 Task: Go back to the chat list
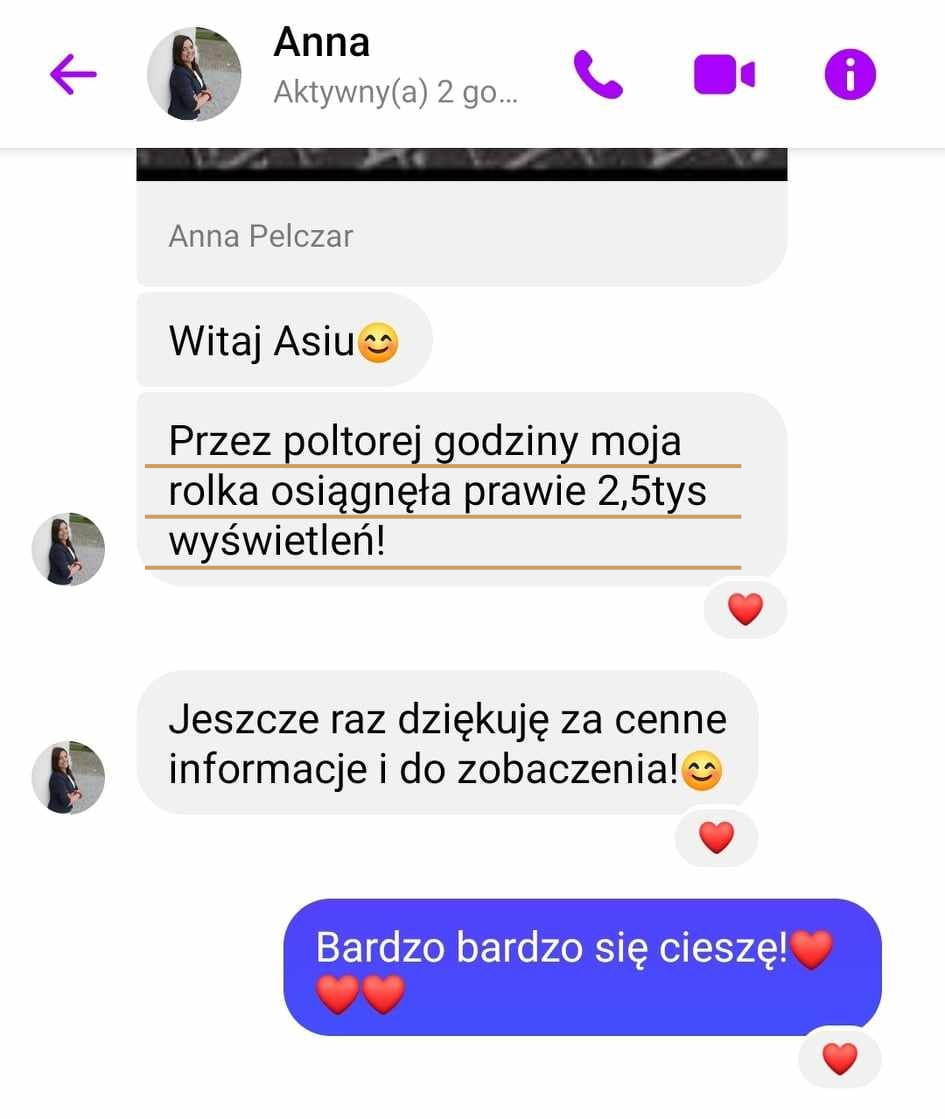[x=73, y=74]
